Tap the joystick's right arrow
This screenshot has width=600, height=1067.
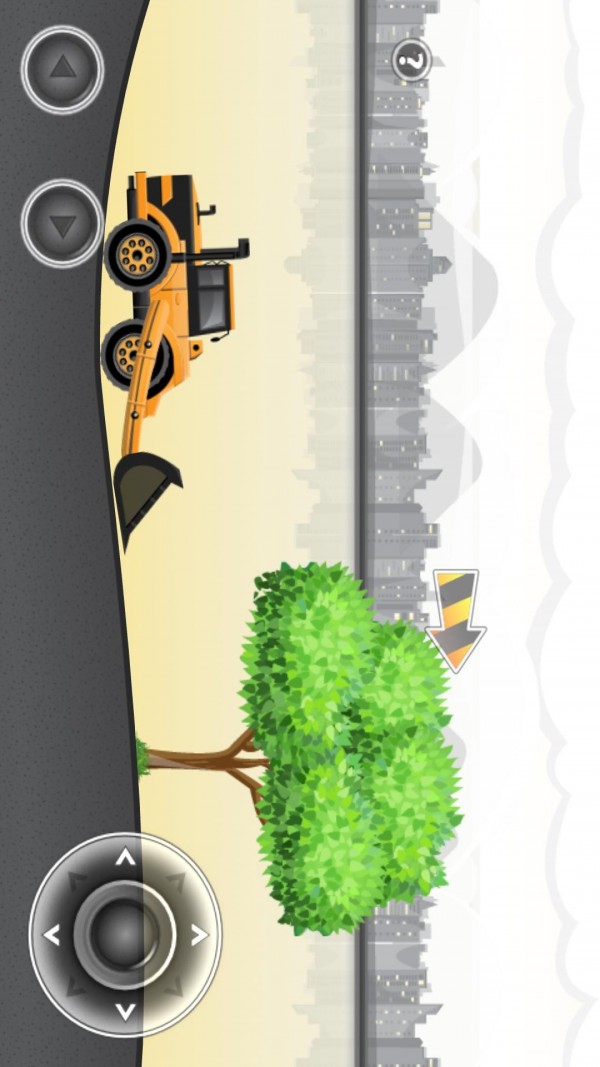point(198,935)
